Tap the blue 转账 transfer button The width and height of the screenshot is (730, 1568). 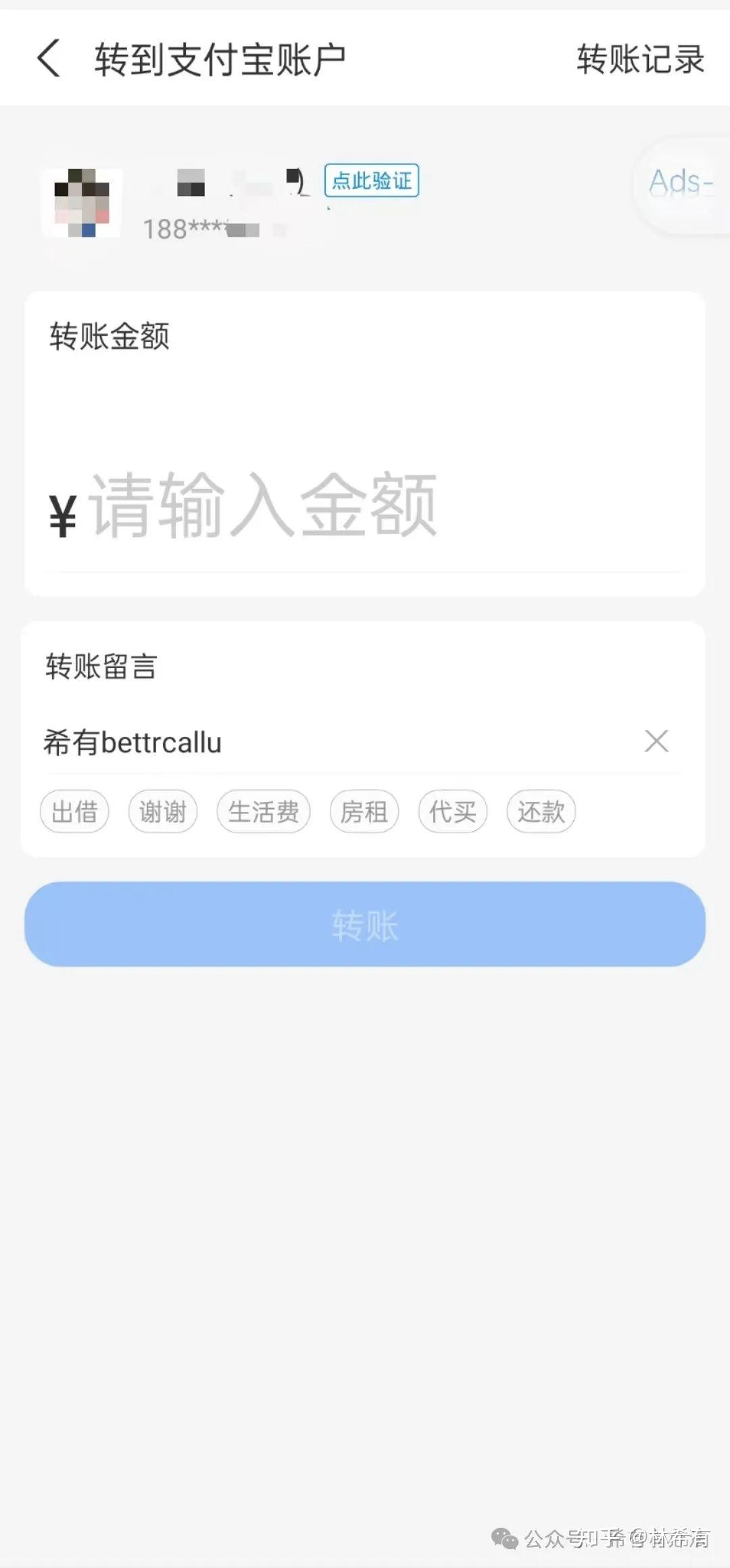tap(365, 924)
